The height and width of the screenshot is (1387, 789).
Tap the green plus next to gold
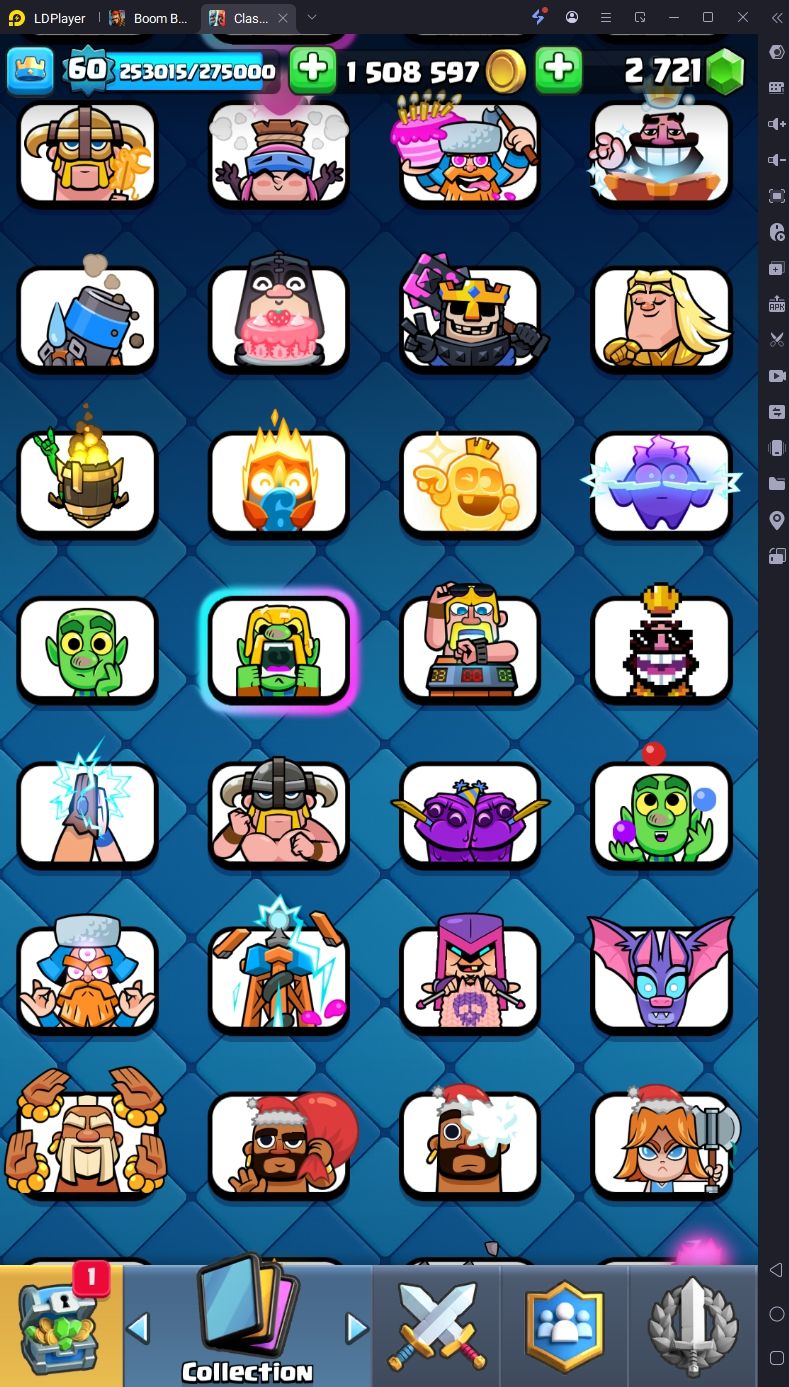pyautogui.click(x=312, y=69)
